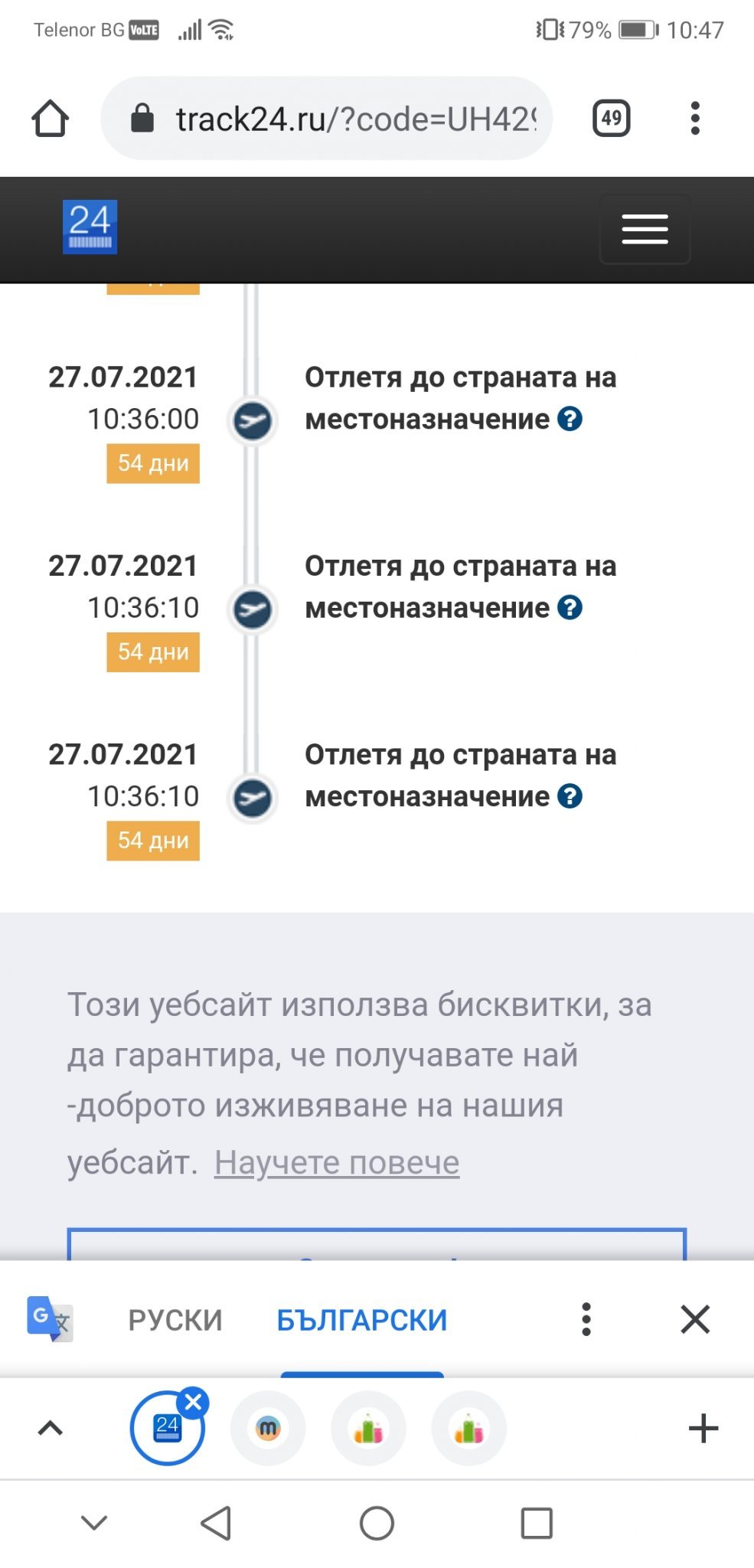Screen dimensions: 754x1568
Task: Switch translation to Руски
Action: [x=175, y=1320]
